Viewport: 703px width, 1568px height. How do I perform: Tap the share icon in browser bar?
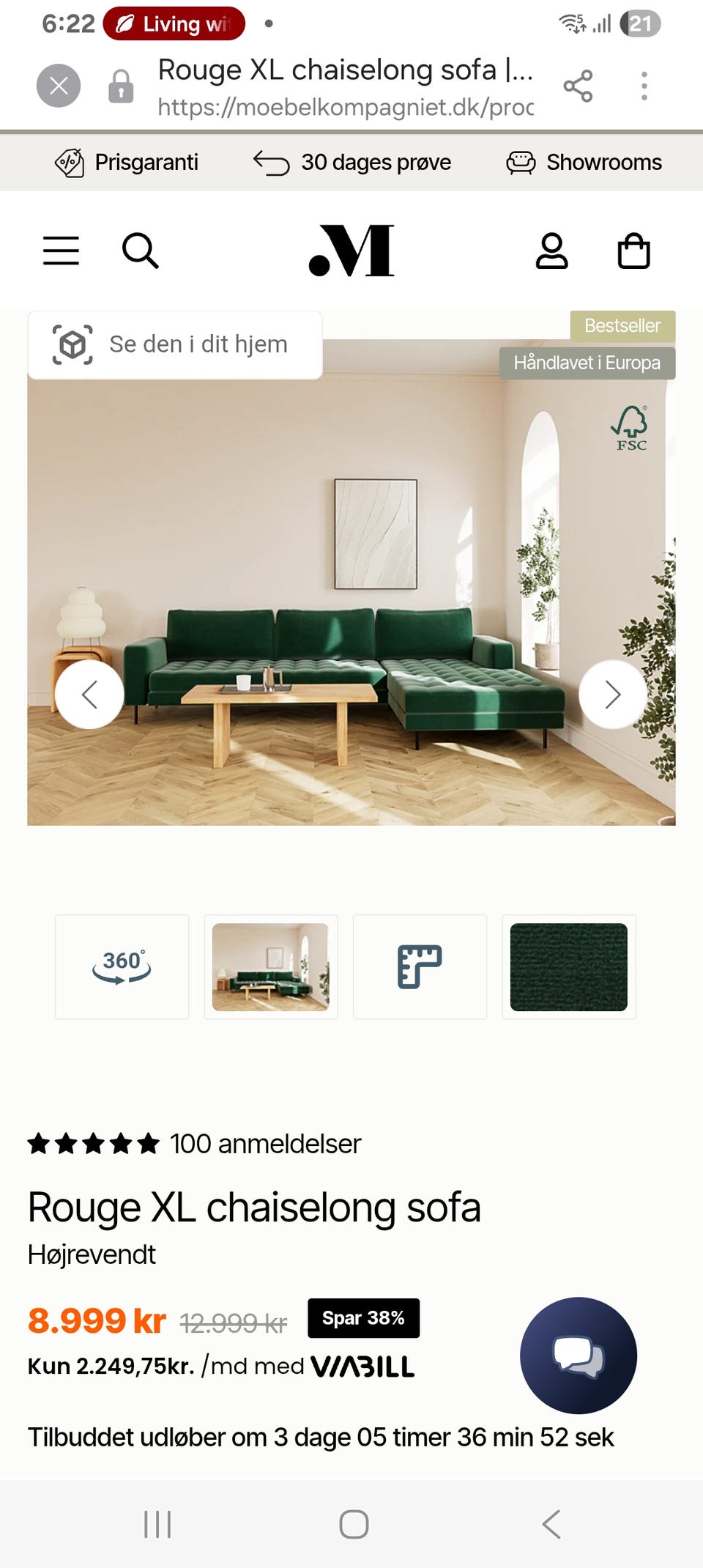[578, 84]
